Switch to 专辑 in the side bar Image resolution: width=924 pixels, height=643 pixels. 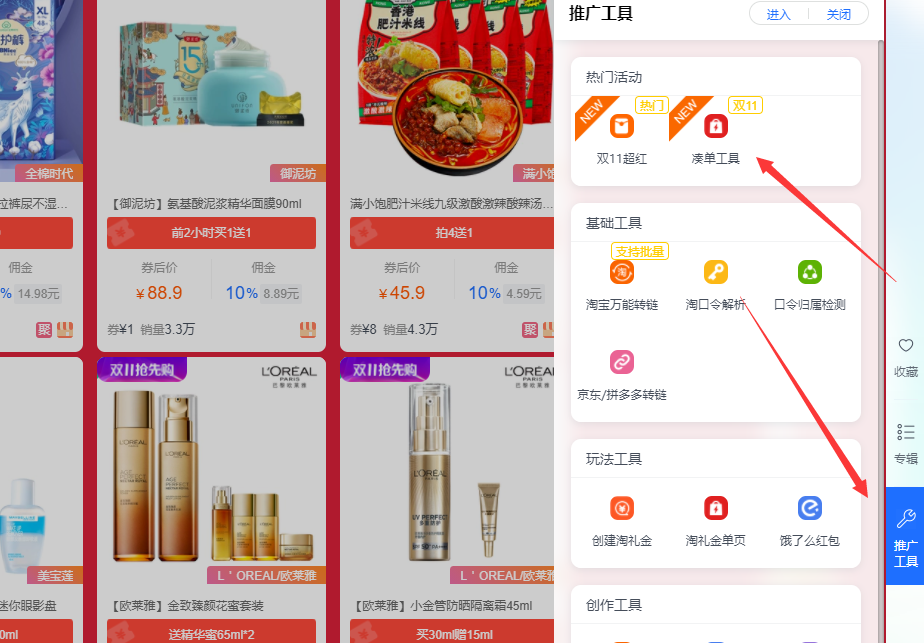pyautogui.click(x=905, y=445)
